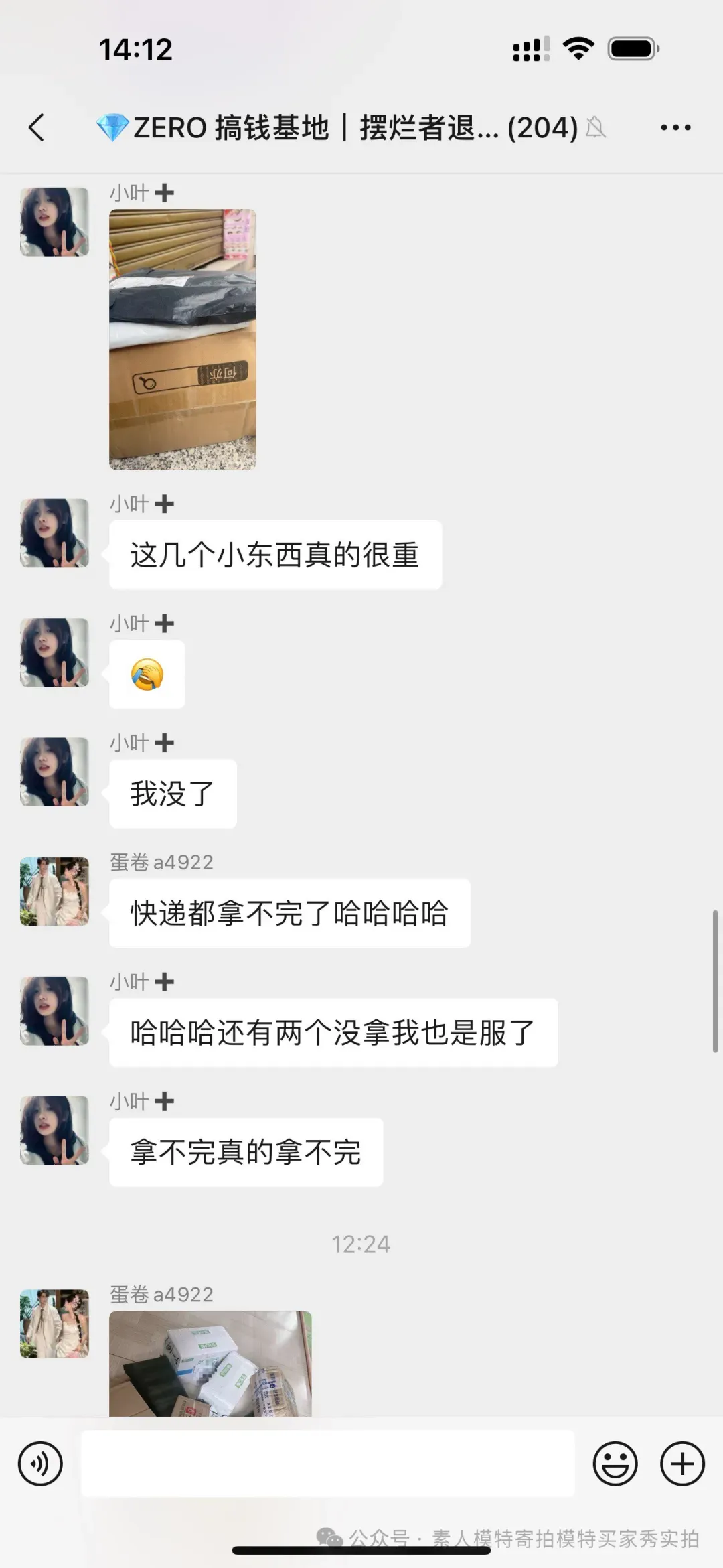The image size is (723, 1568).
Task: View 小叶's photo of the cardboard box
Action: click(183, 339)
